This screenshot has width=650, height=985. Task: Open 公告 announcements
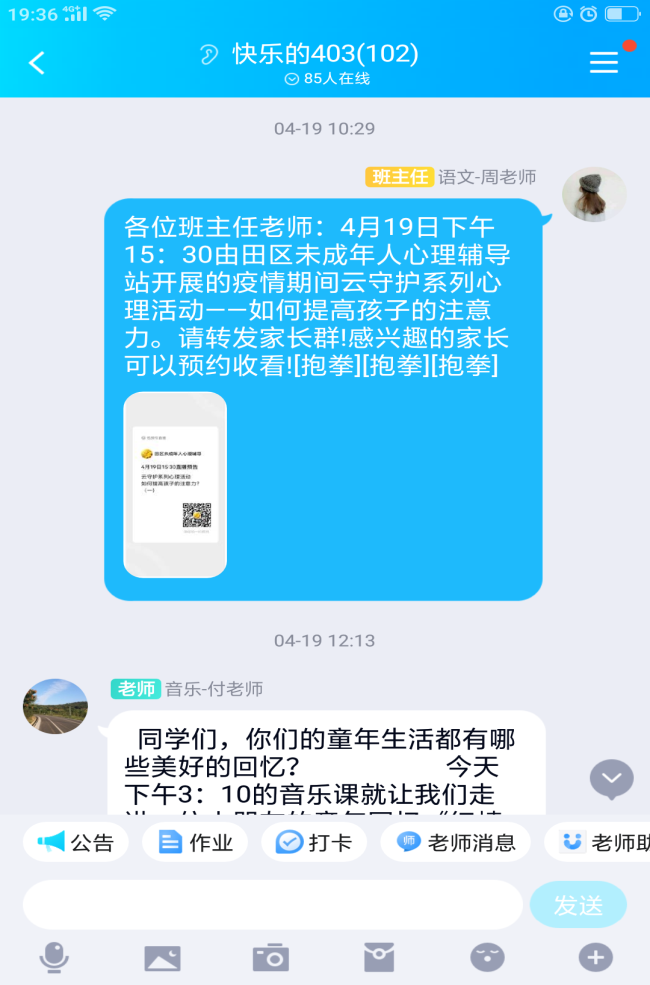pyautogui.click(x=76, y=842)
